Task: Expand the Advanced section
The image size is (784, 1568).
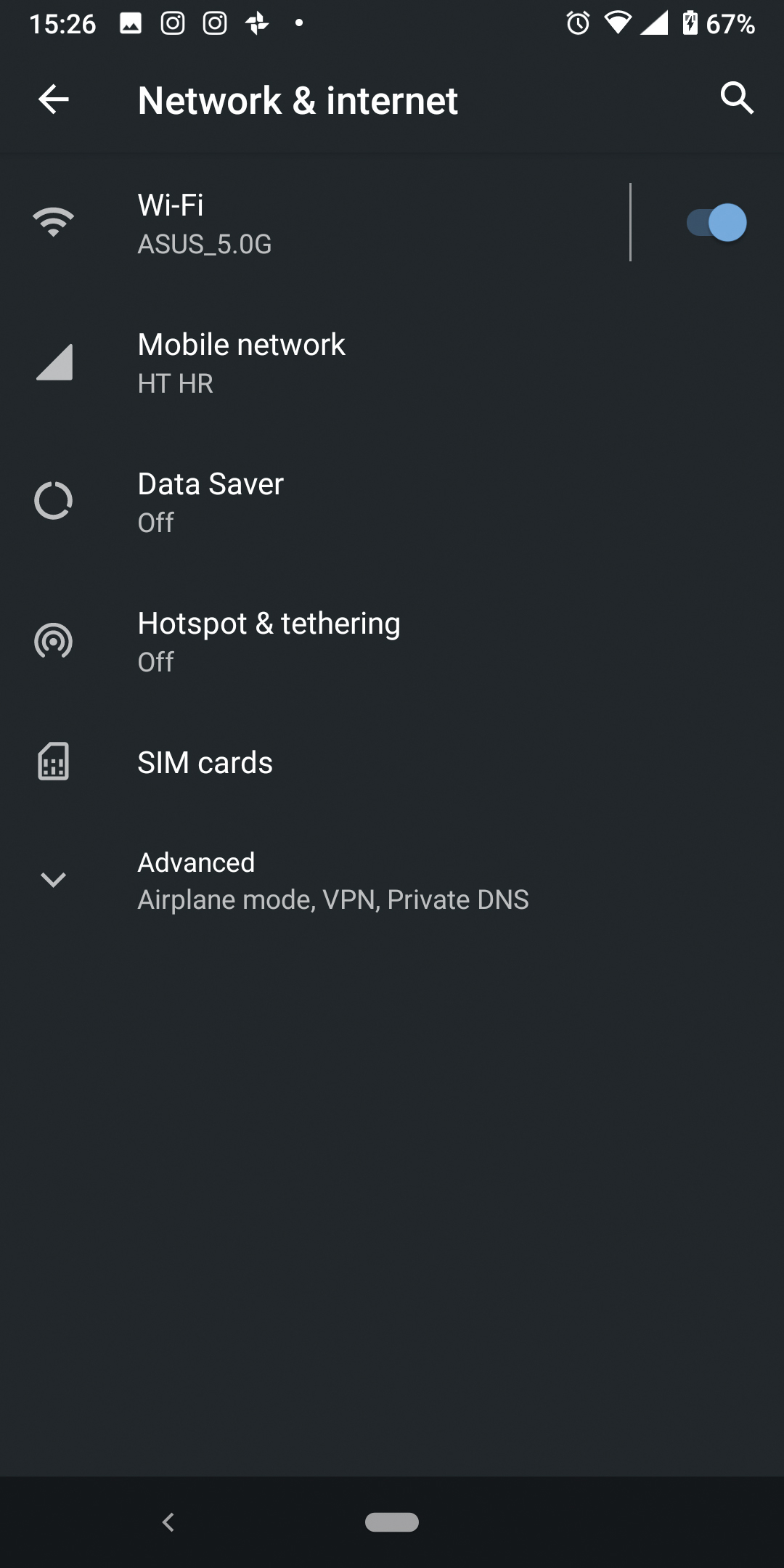Action: tap(392, 880)
